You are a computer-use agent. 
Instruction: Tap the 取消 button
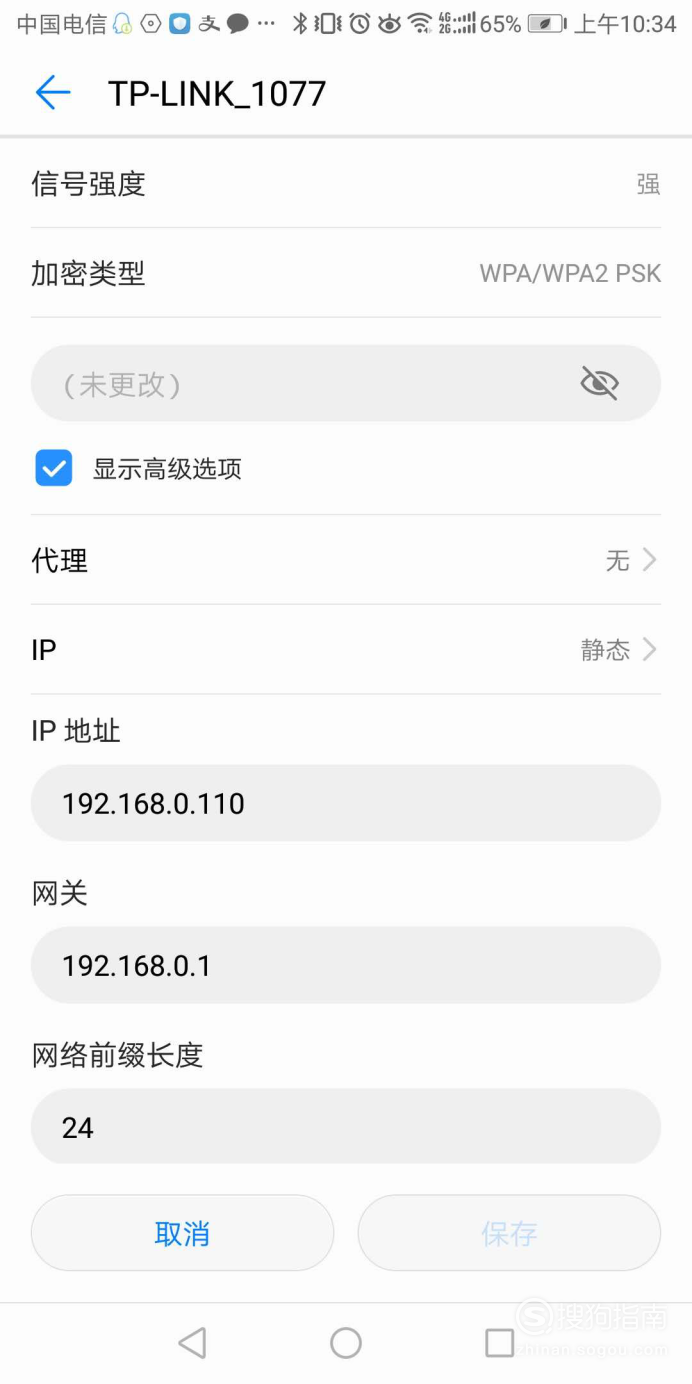[x=183, y=1233]
